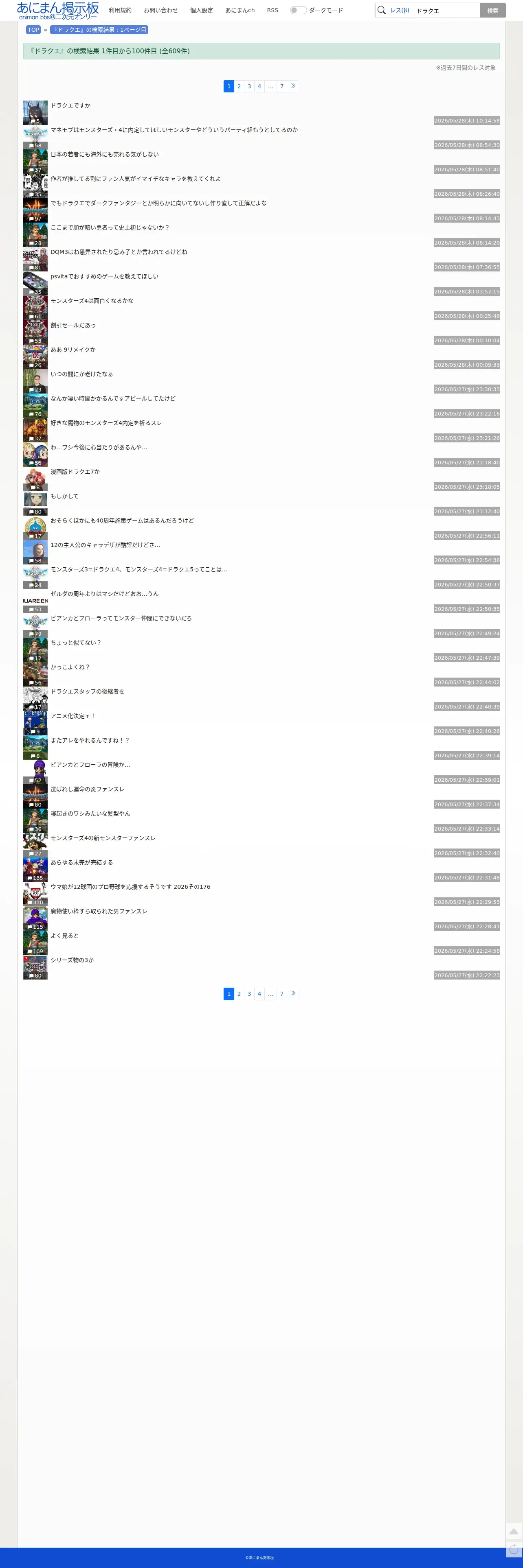This screenshot has height=1568, width=523.
Task: Tap the TOP breadcrumb
Action: pyautogui.click(x=33, y=30)
